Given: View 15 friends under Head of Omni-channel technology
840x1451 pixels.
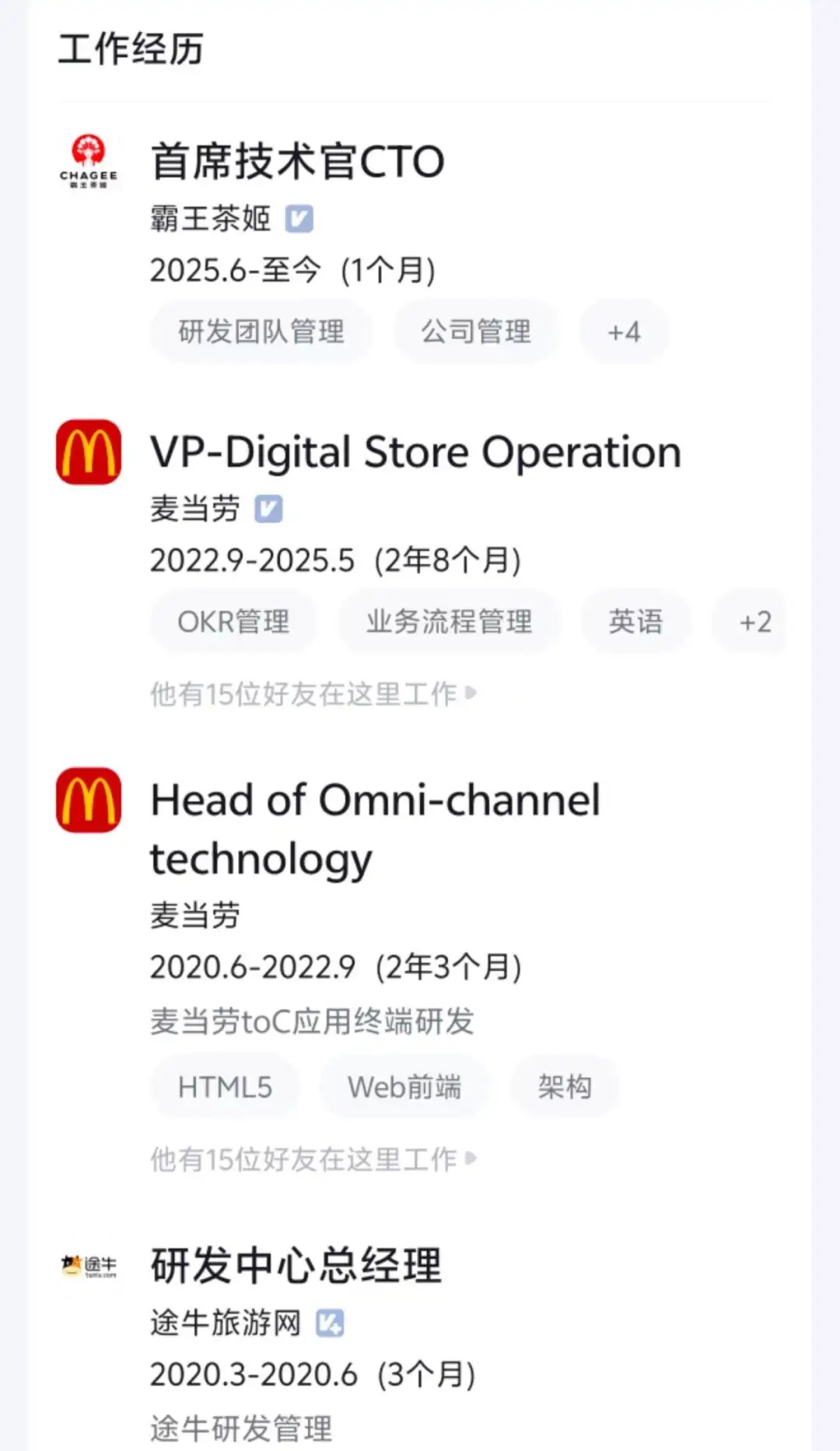Looking at the screenshot, I should coord(313,1159).
